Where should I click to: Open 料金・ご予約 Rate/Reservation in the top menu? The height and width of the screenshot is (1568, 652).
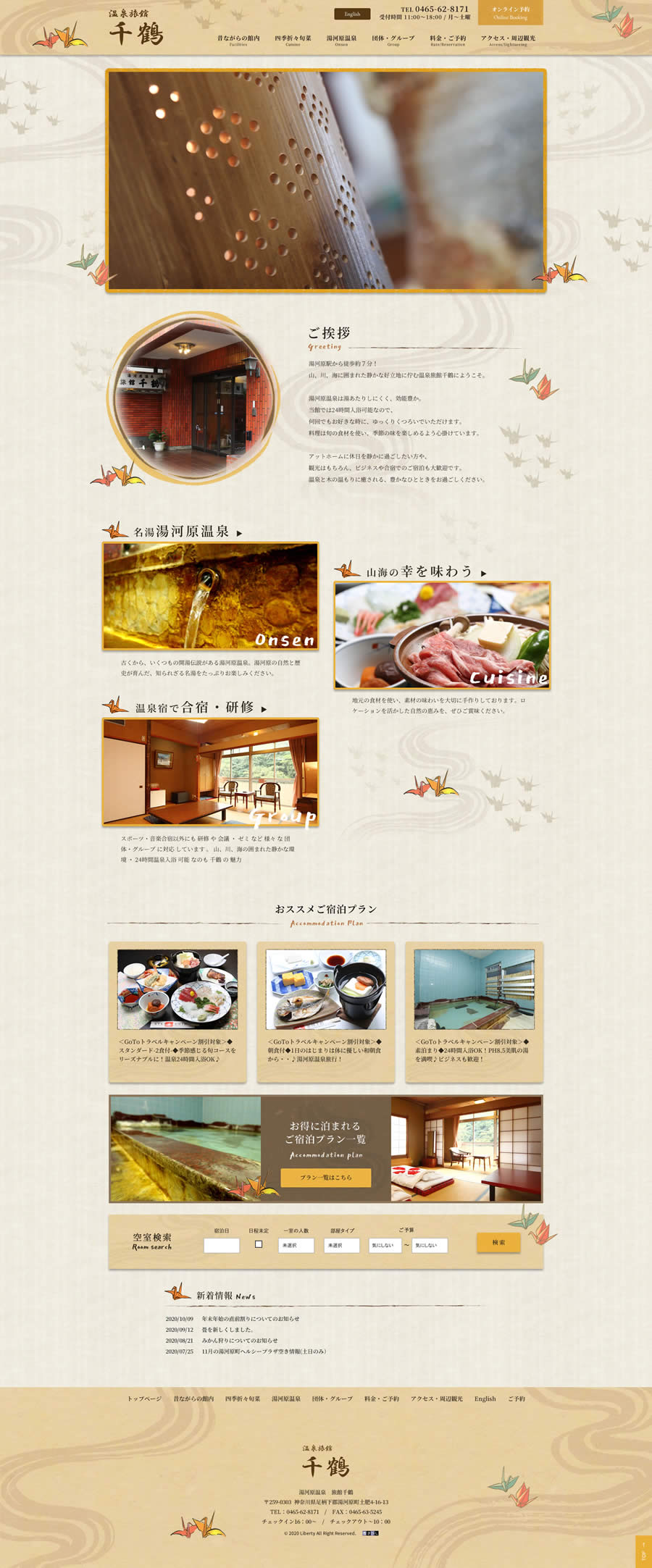pos(448,40)
